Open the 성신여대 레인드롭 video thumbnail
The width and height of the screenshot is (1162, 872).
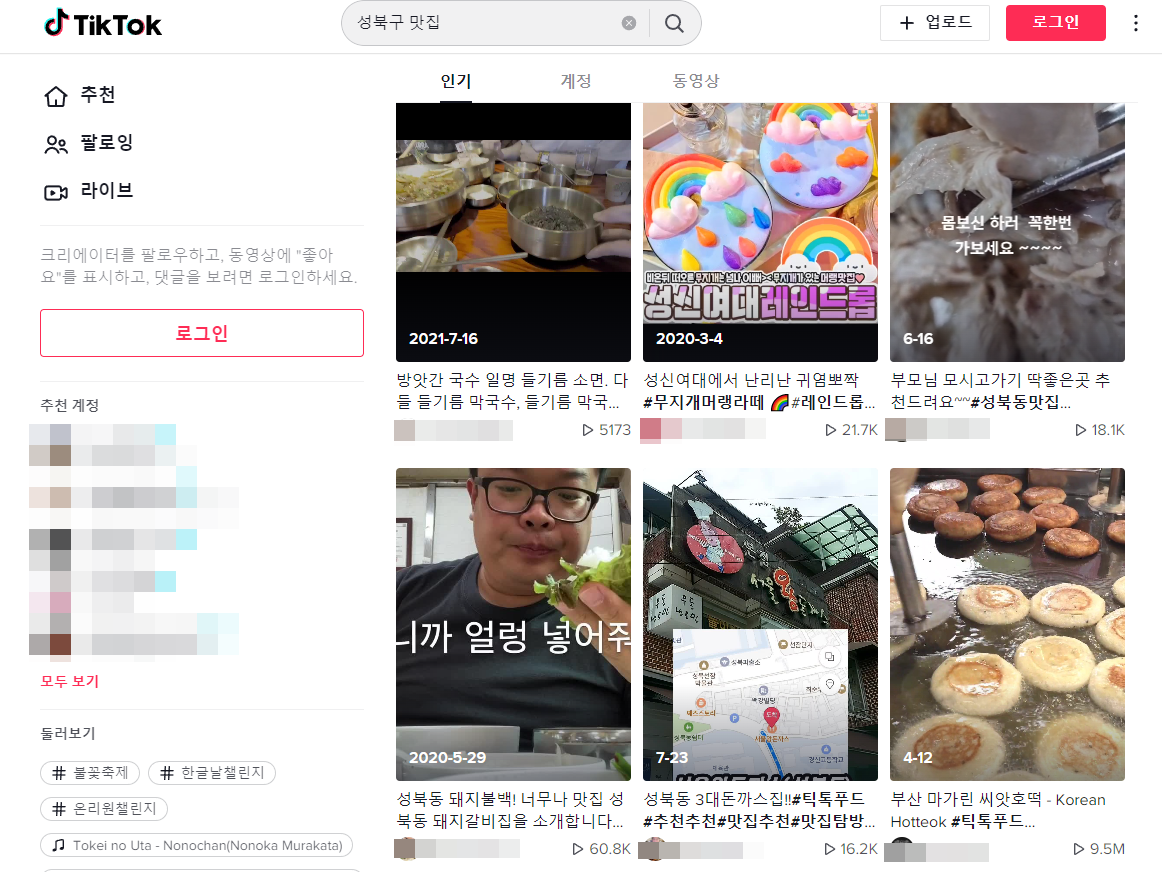760,232
